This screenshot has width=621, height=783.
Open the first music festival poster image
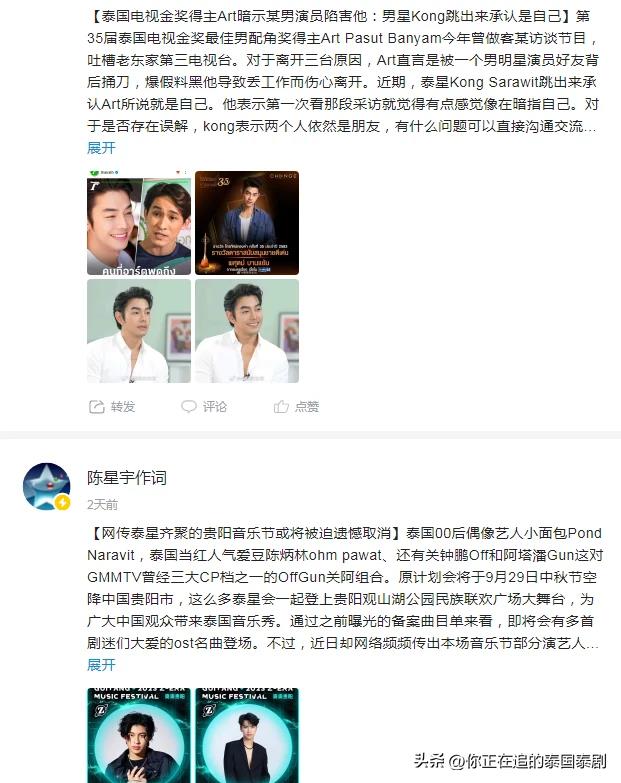(138, 735)
